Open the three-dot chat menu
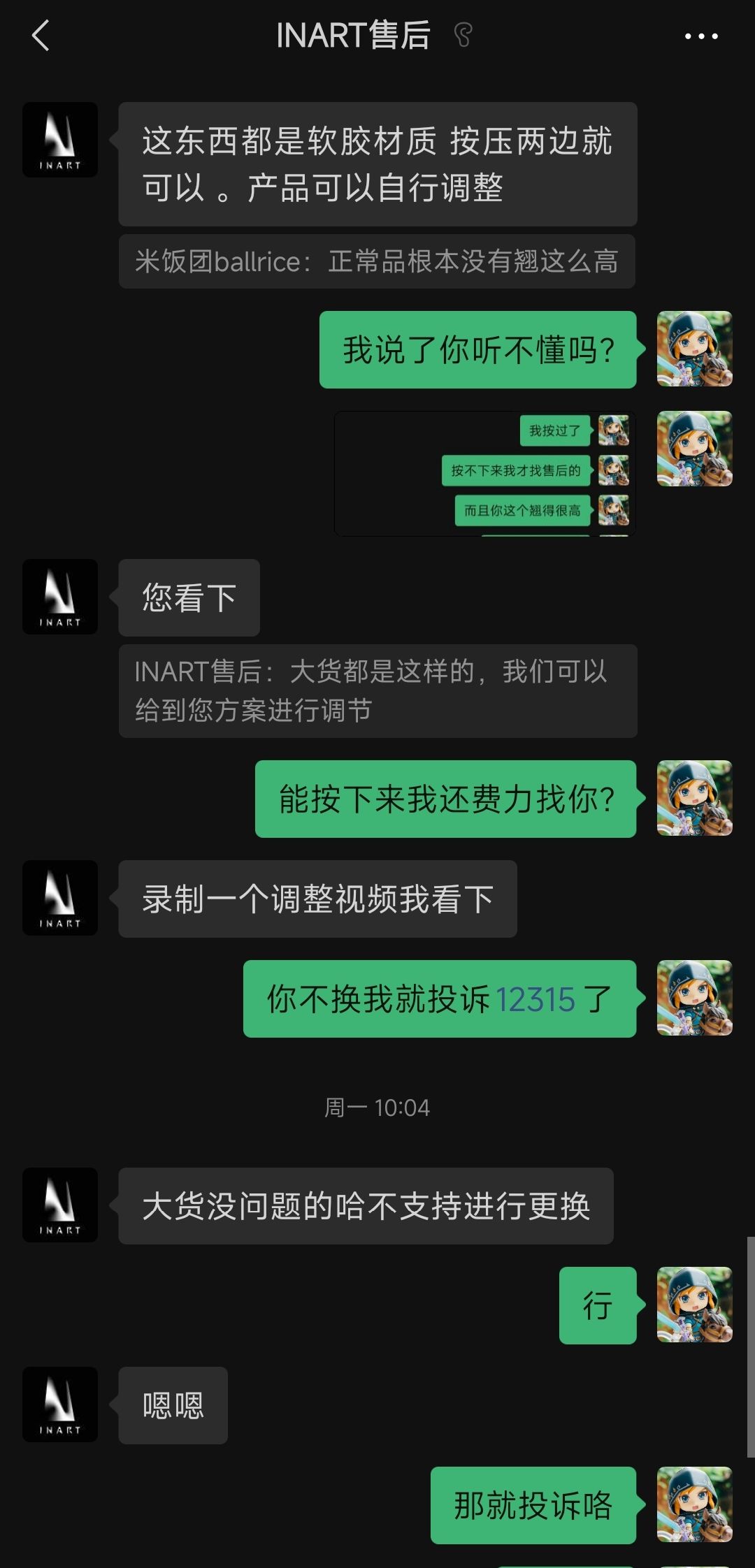Viewport: 755px width, 1568px height. pos(701,36)
